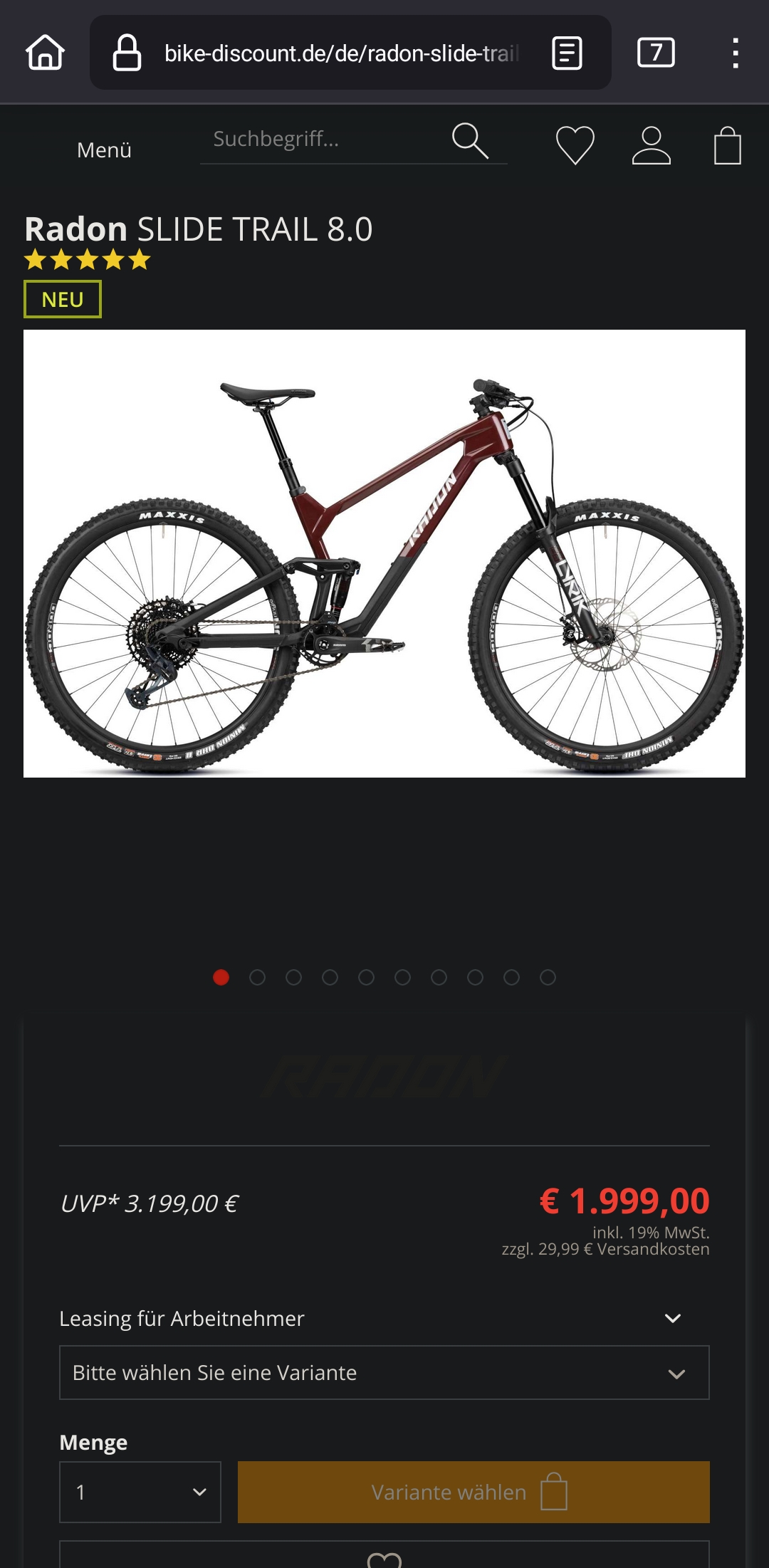Viewport: 769px width, 1568px height.
Task: Jump to the last gallery image dot
Action: coord(548,978)
